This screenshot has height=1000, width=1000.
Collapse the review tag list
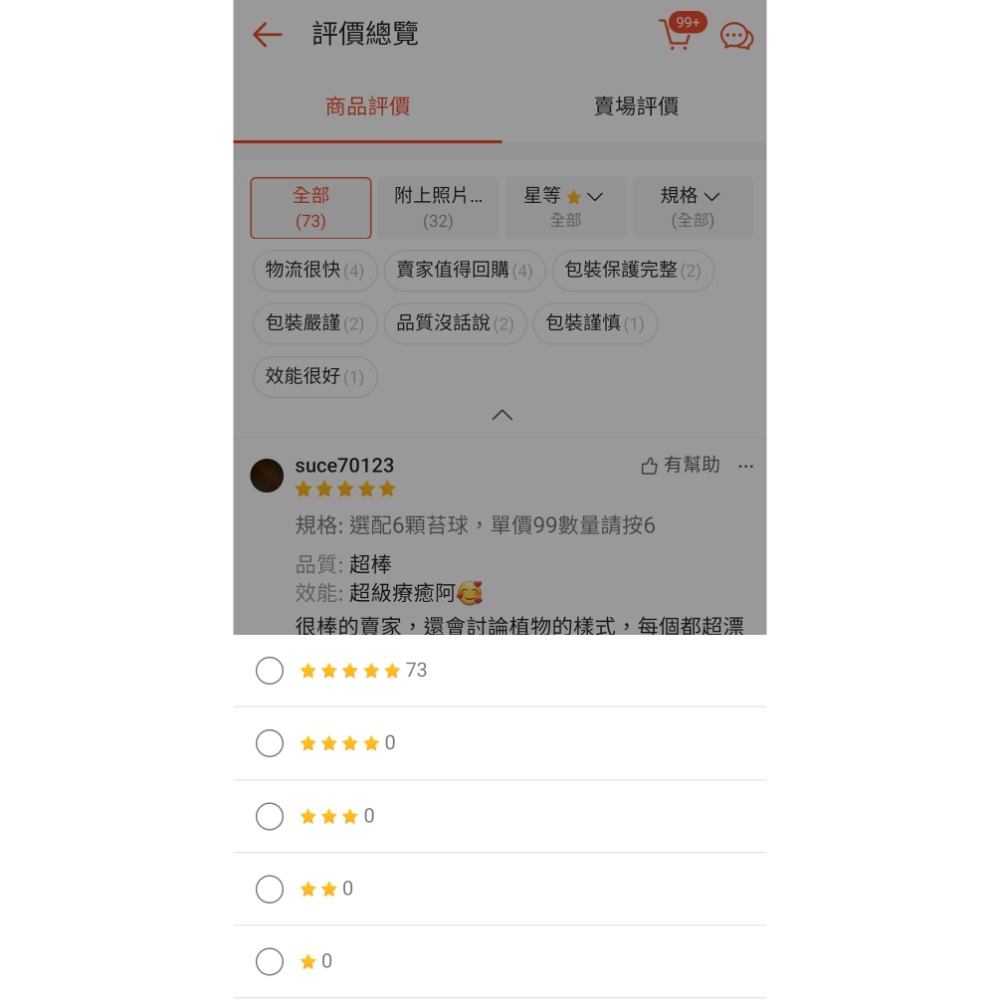[x=502, y=414]
